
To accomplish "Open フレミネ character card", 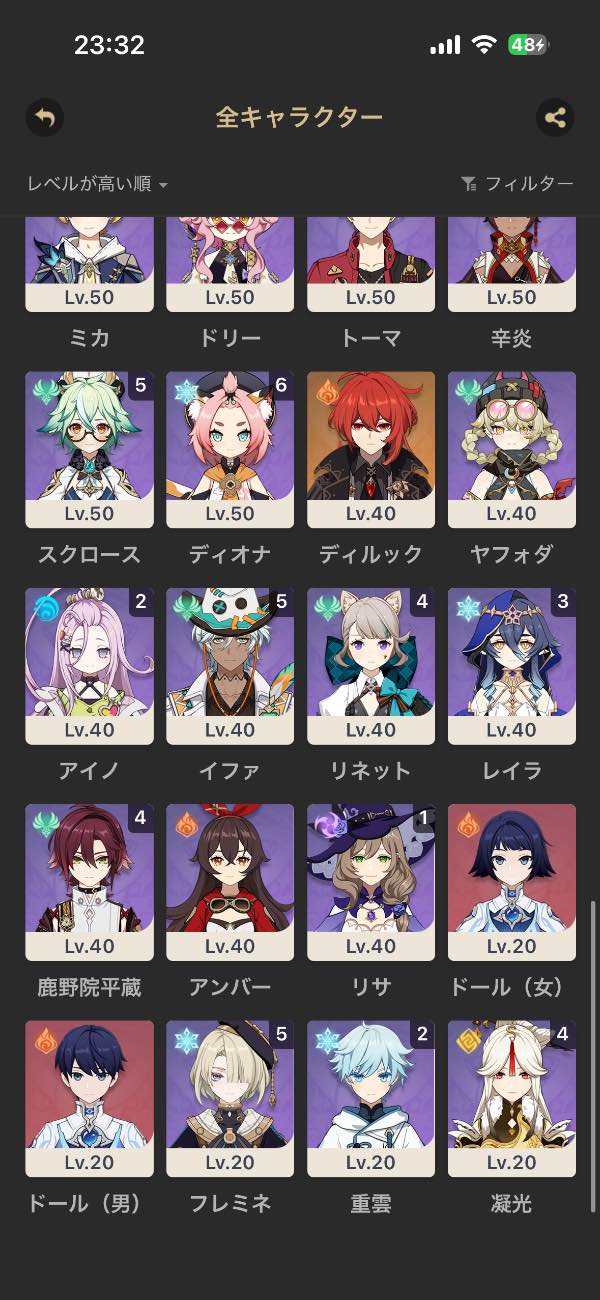I will (x=230, y=1098).
